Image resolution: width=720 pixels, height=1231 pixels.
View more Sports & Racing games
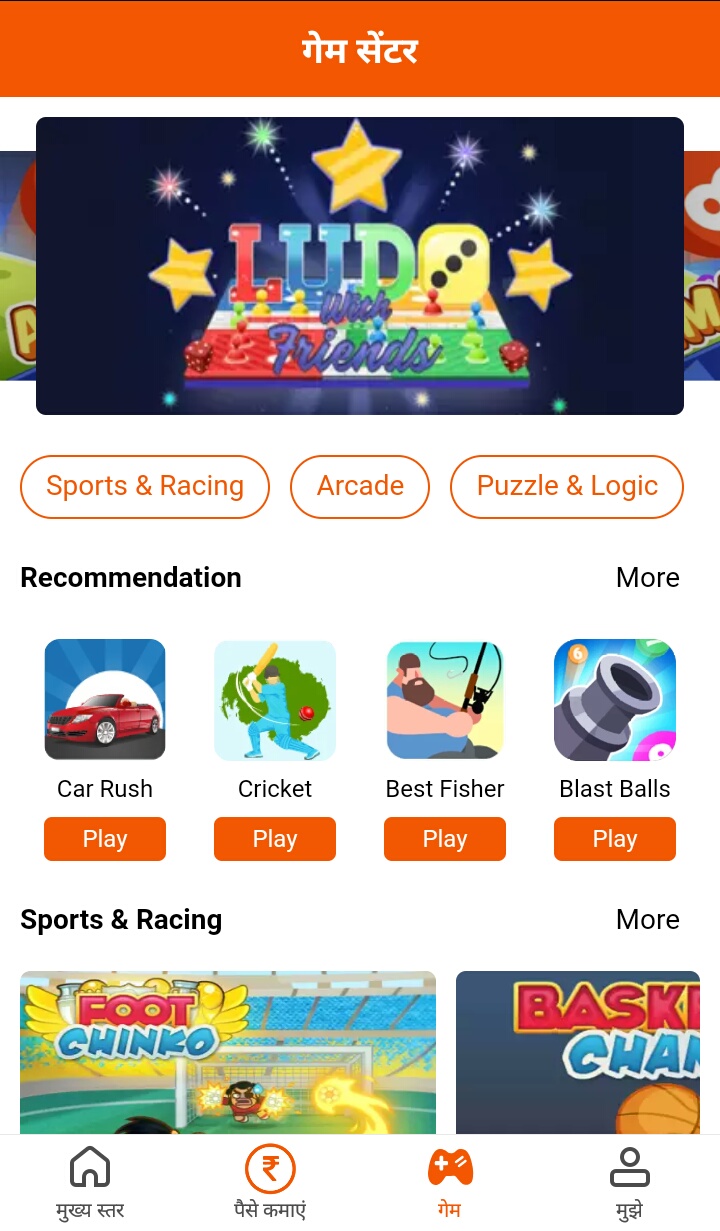click(x=647, y=920)
